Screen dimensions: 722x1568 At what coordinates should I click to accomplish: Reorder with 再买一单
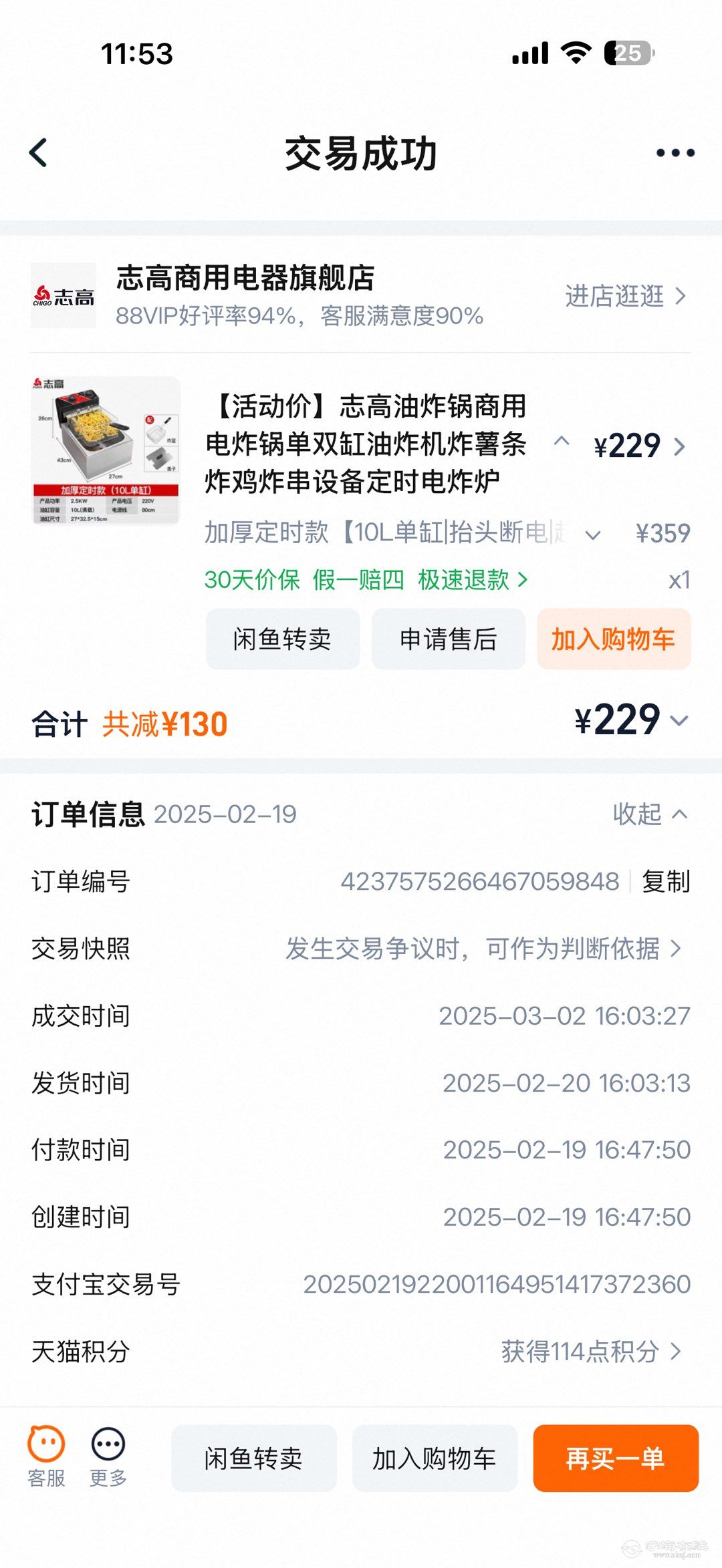click(615, 1458)
